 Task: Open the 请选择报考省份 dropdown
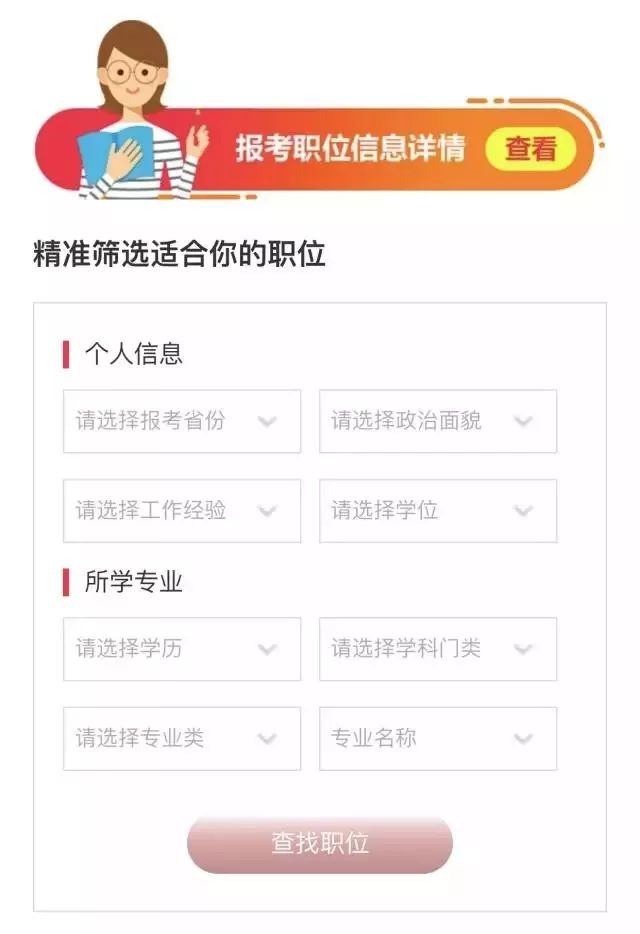point(181,421)
